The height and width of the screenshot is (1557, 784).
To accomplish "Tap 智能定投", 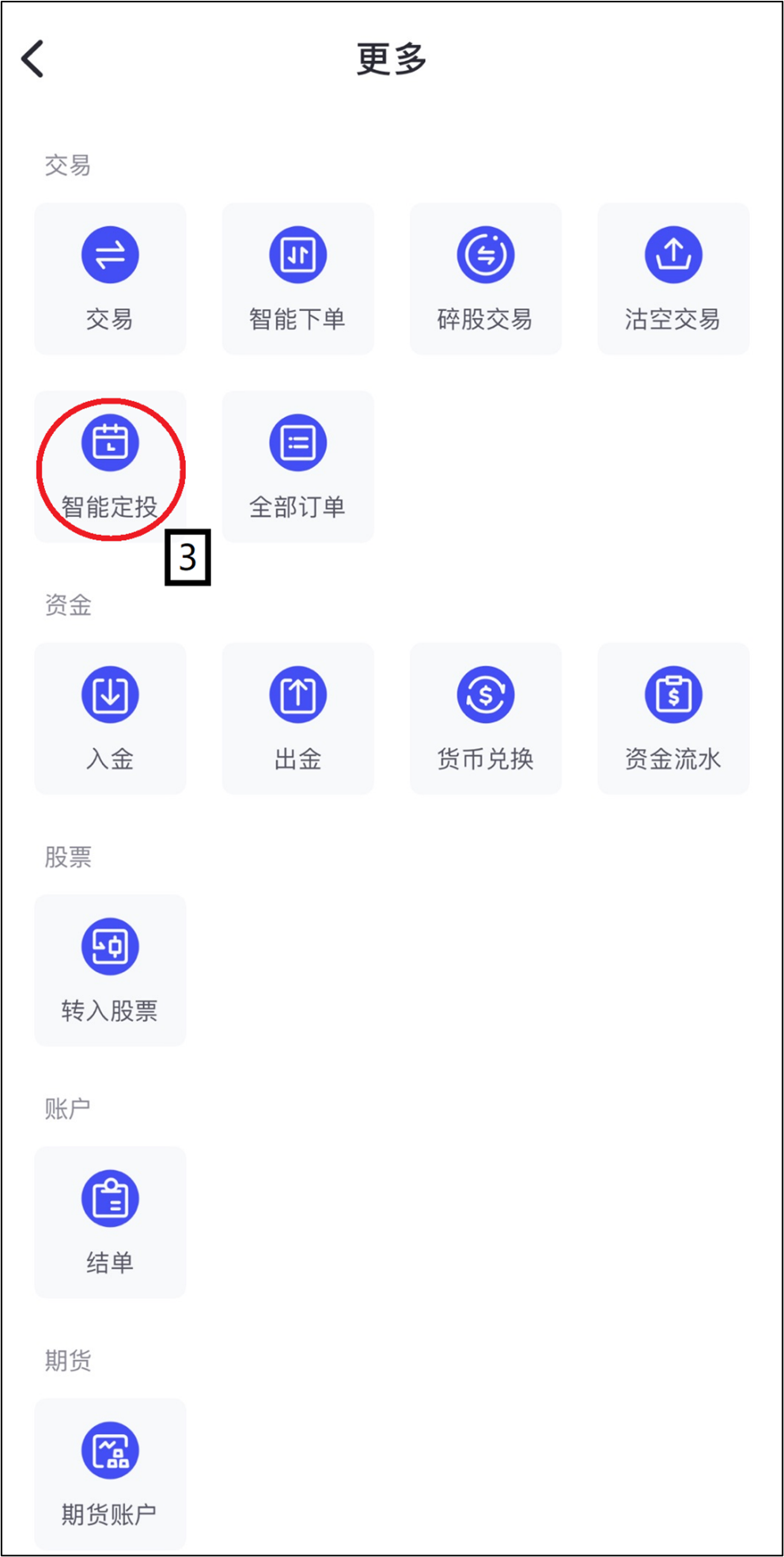I will 110,466.
